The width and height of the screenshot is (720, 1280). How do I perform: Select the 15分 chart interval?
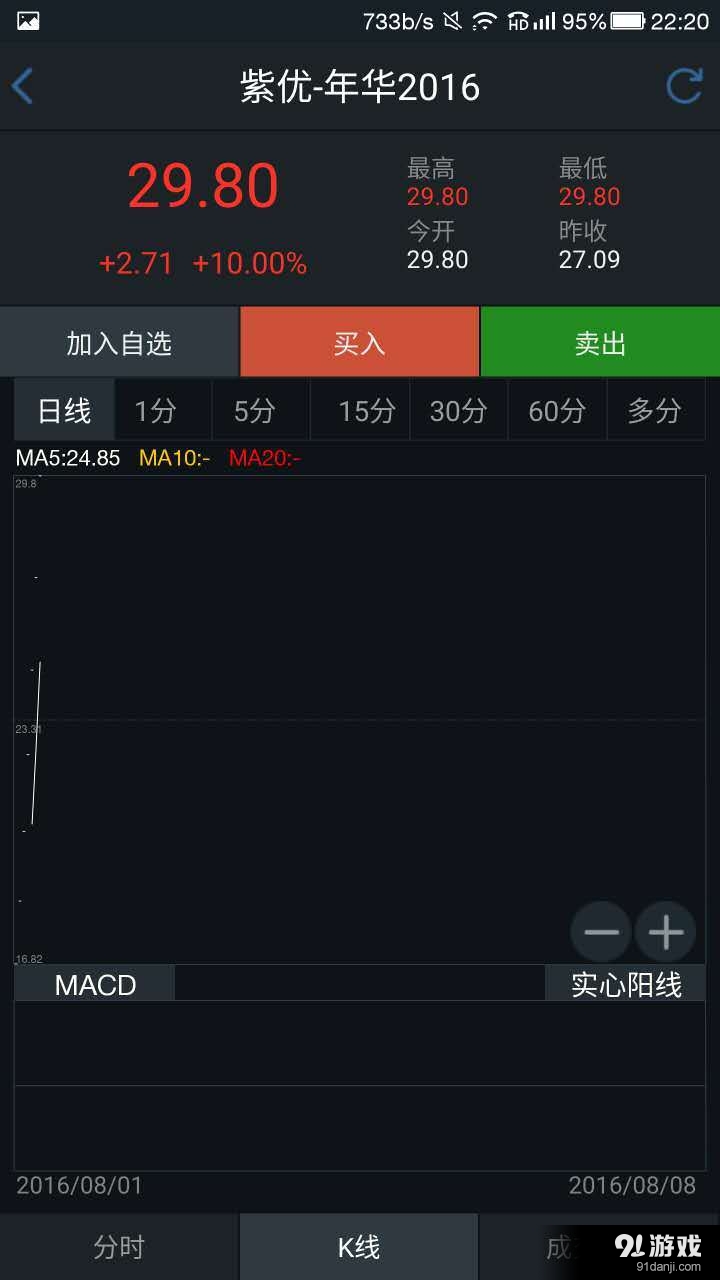click(359, 409)
